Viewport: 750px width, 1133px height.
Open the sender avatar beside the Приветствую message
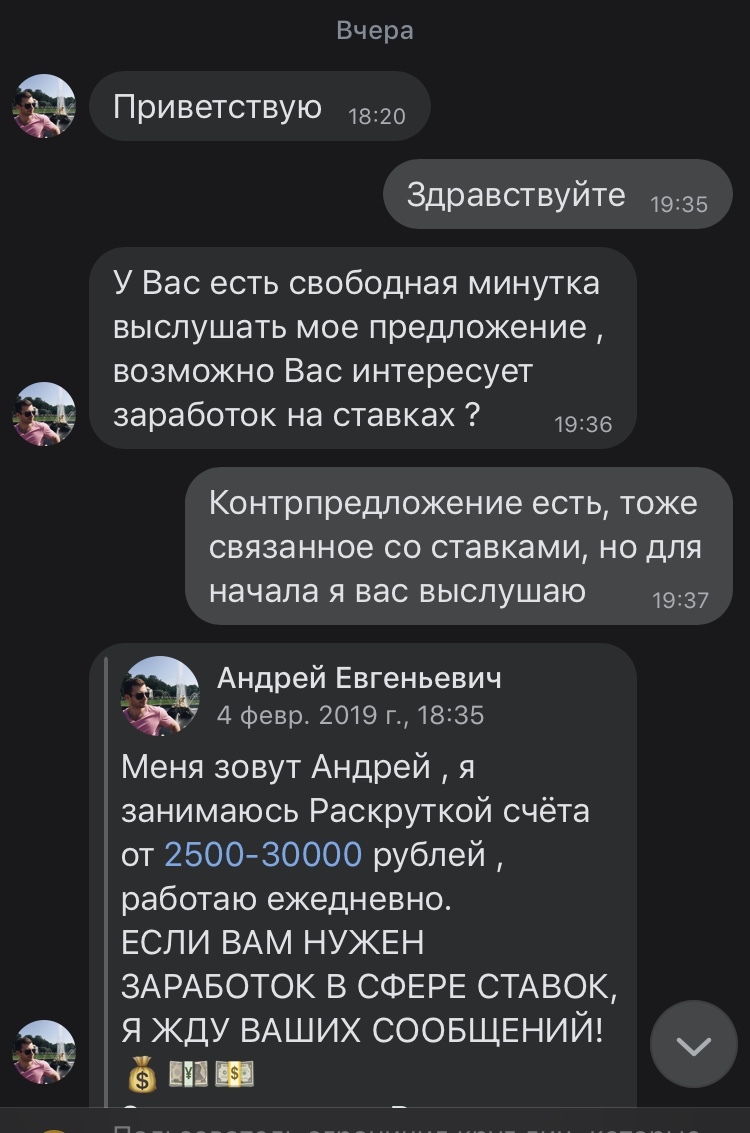[43, 106]
